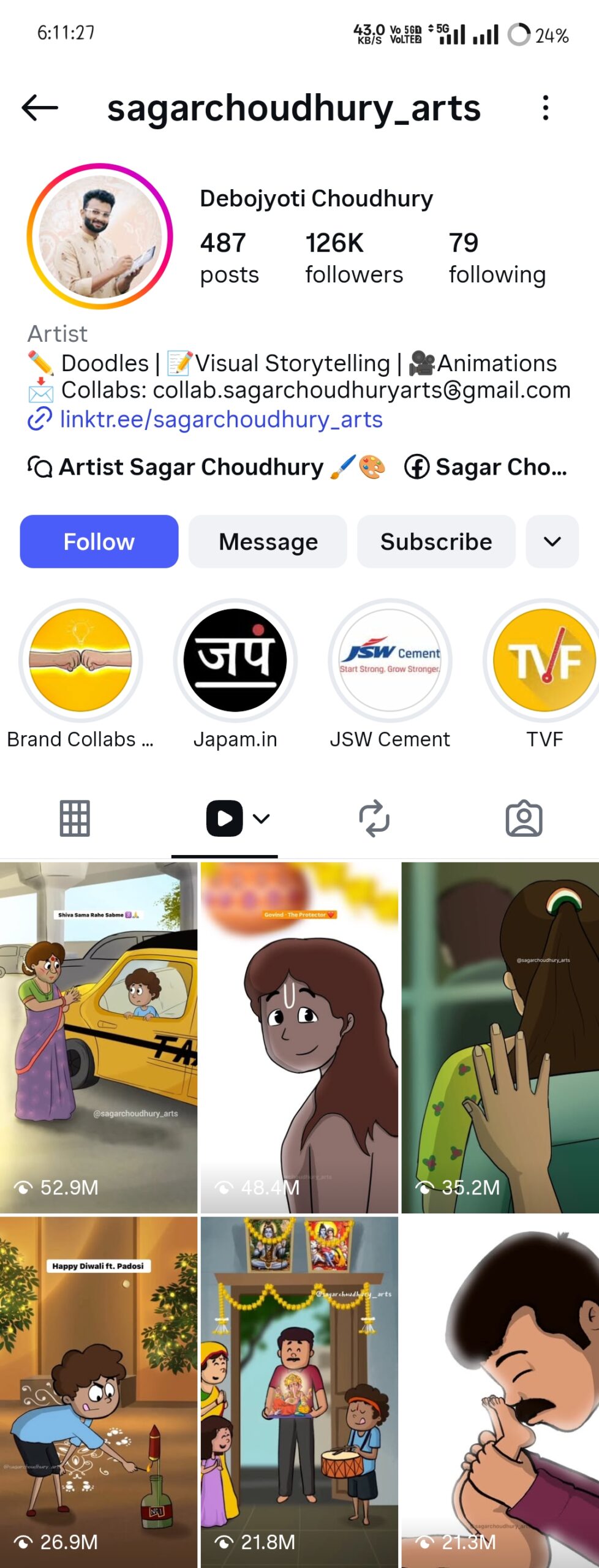Switch to the reposts tab

pos(374,818)
